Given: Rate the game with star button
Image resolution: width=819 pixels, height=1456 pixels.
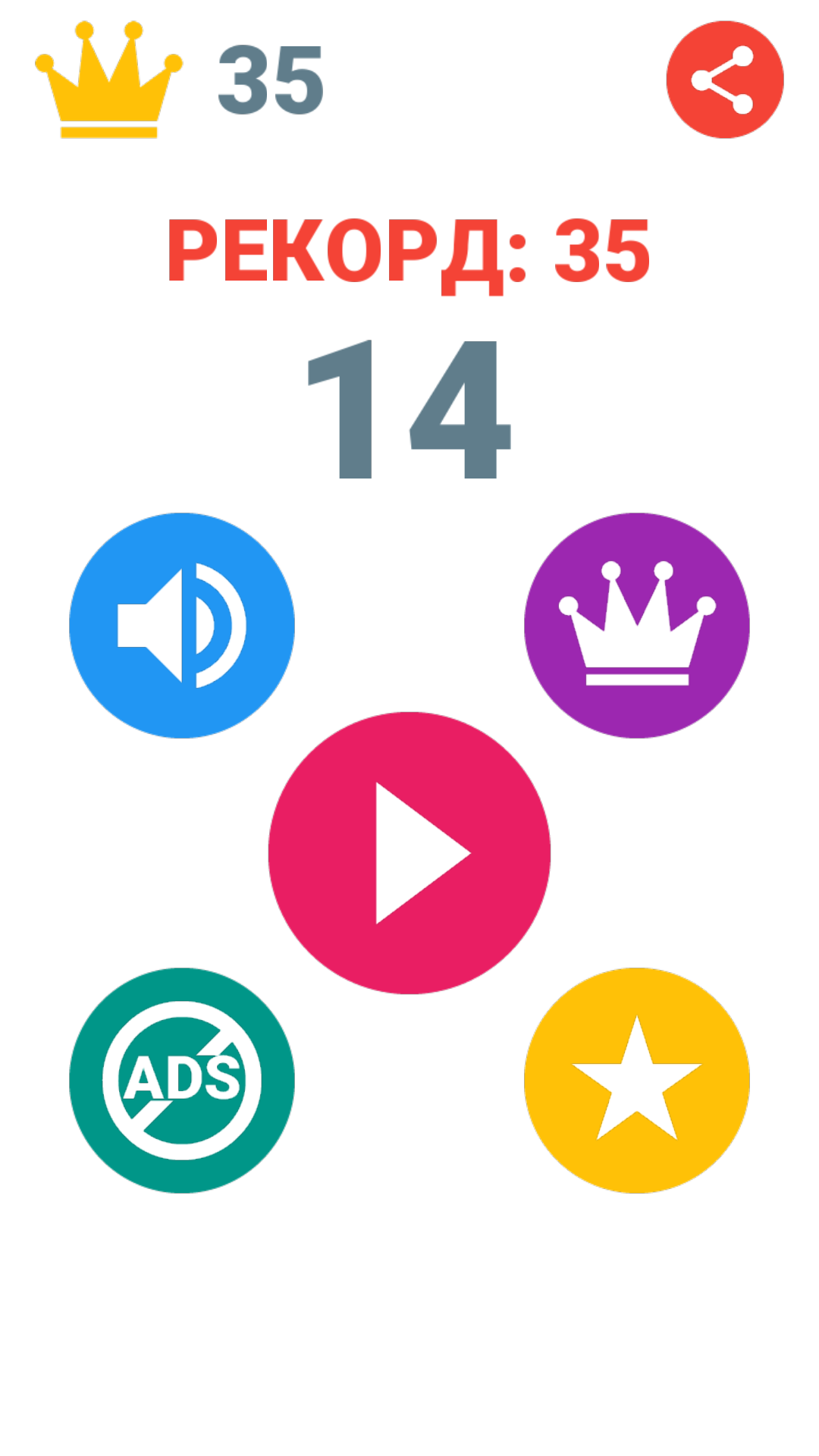Looking at the screenshot, I should 637,1081.
